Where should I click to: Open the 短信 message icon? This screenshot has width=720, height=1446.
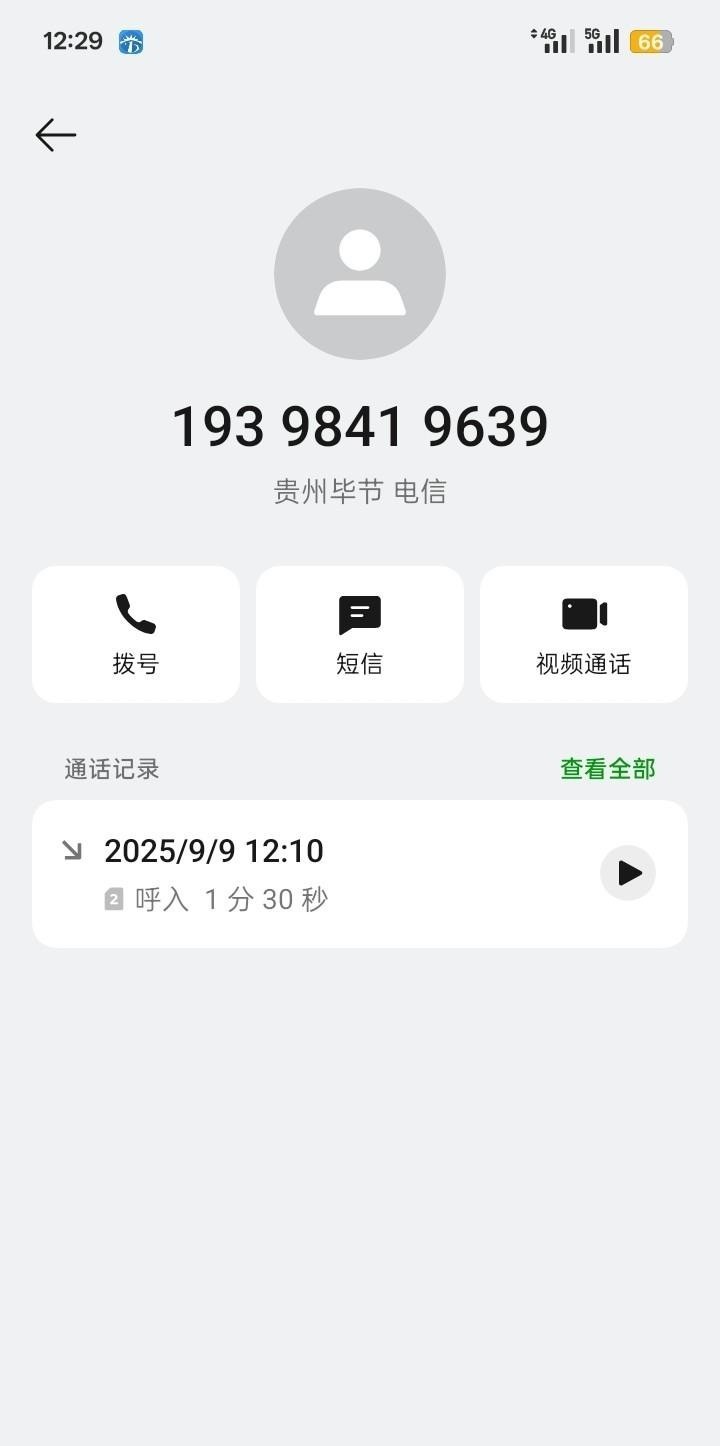tap(359, 614)
